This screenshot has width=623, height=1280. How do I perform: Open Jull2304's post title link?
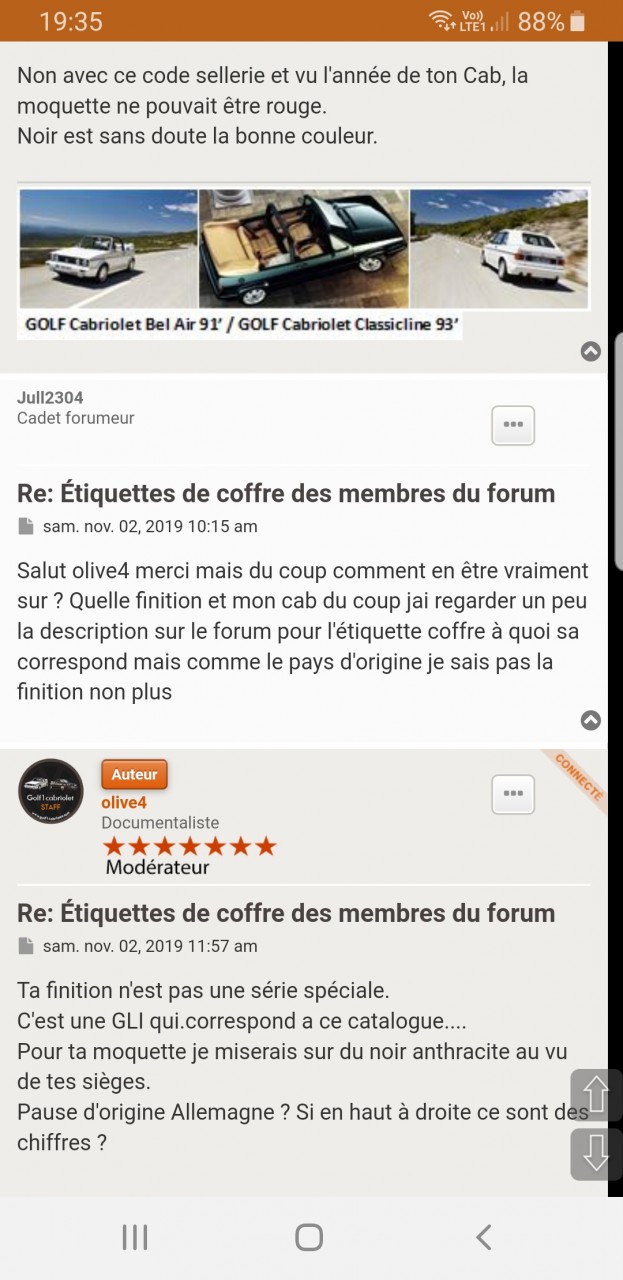(285, 493)
